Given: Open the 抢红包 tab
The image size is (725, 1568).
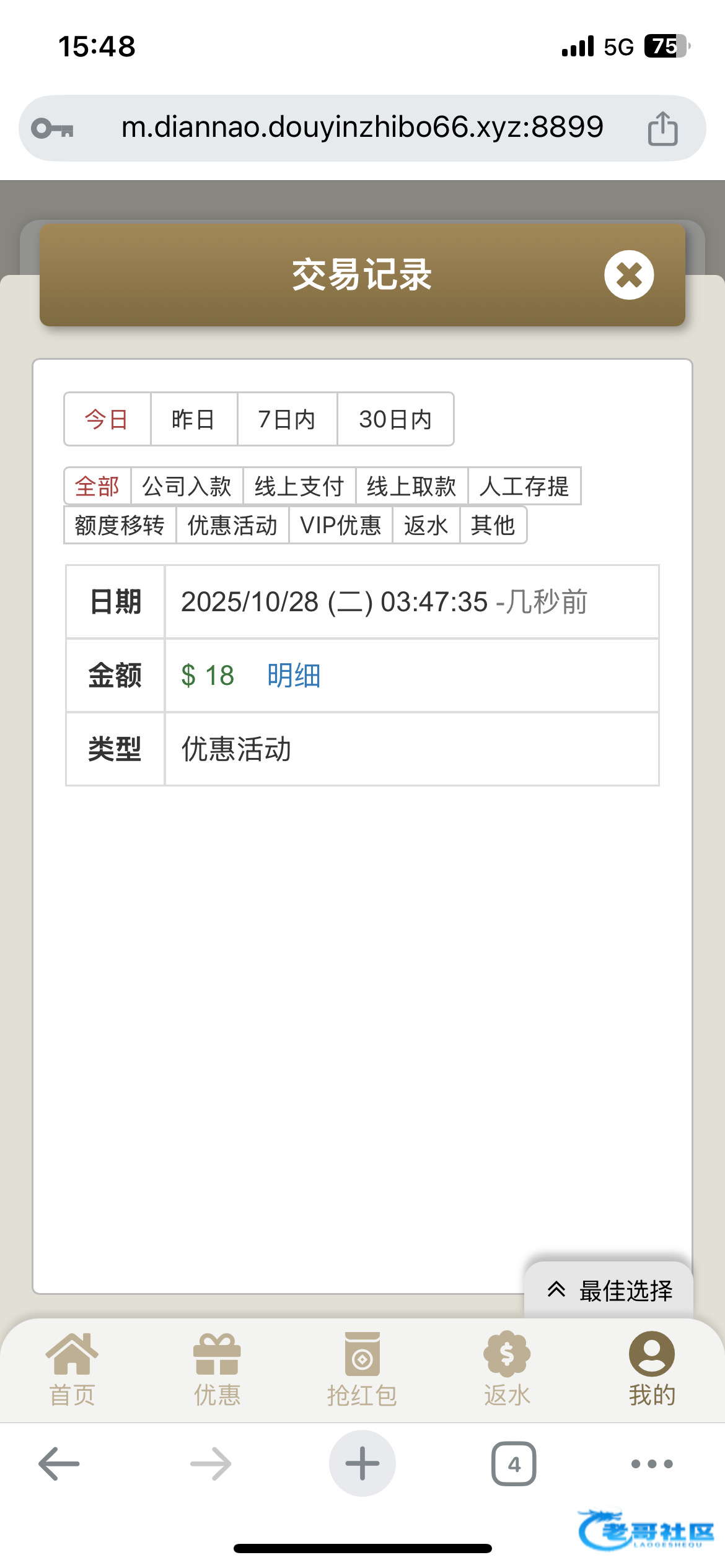Looking at the screenshot, I should click(362, 1369).
